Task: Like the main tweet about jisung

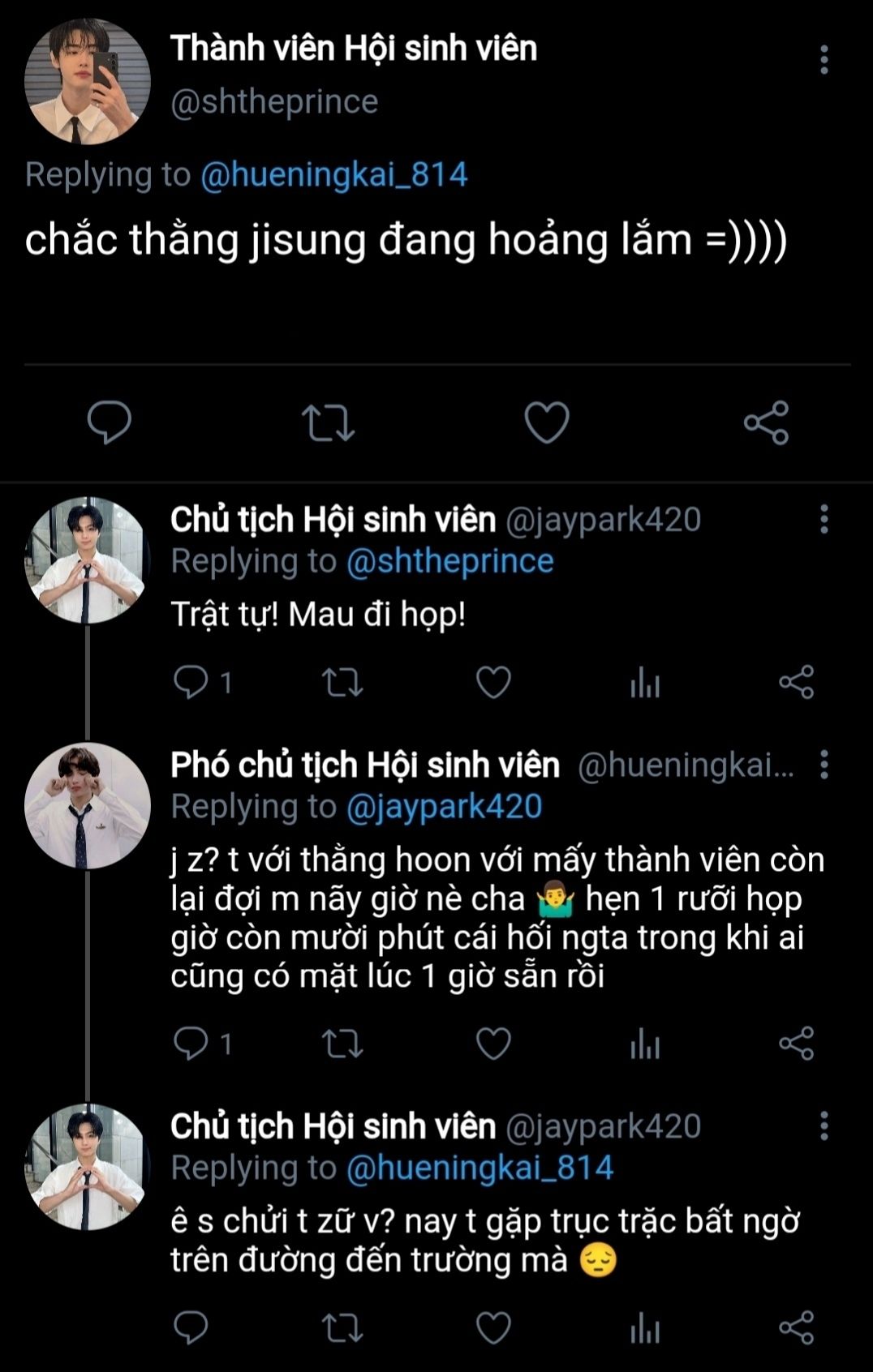Action: click(x=547, y=422)
